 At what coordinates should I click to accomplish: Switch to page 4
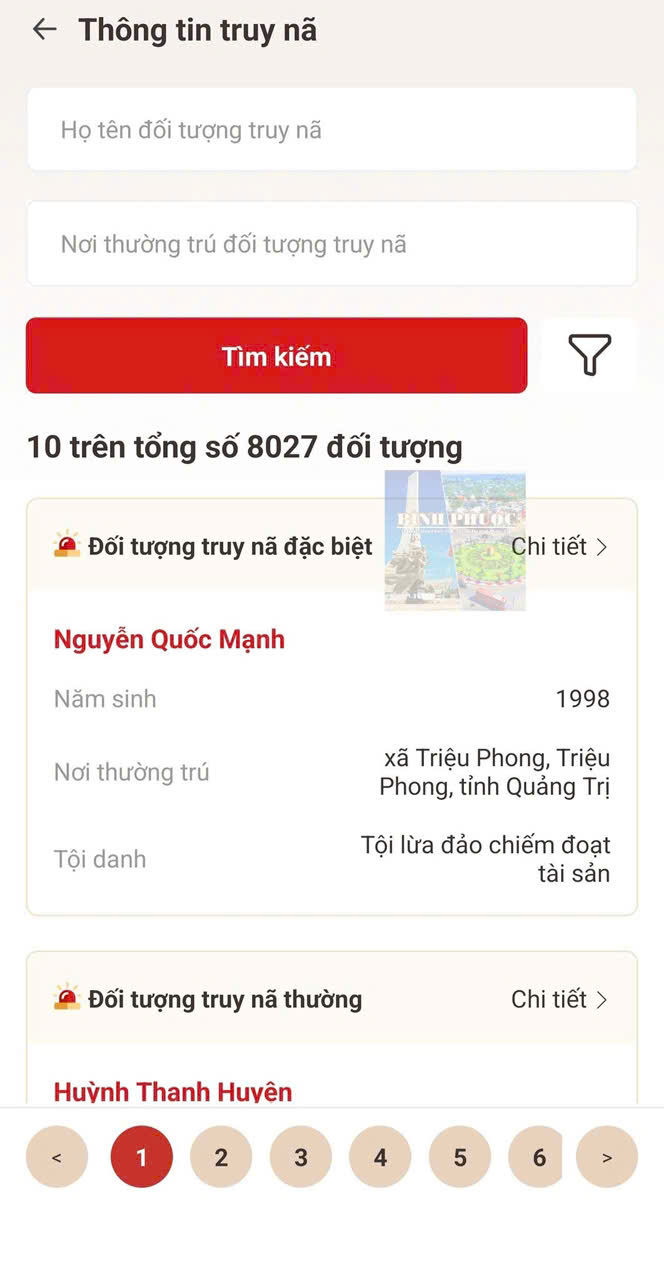click(380, 1157)
